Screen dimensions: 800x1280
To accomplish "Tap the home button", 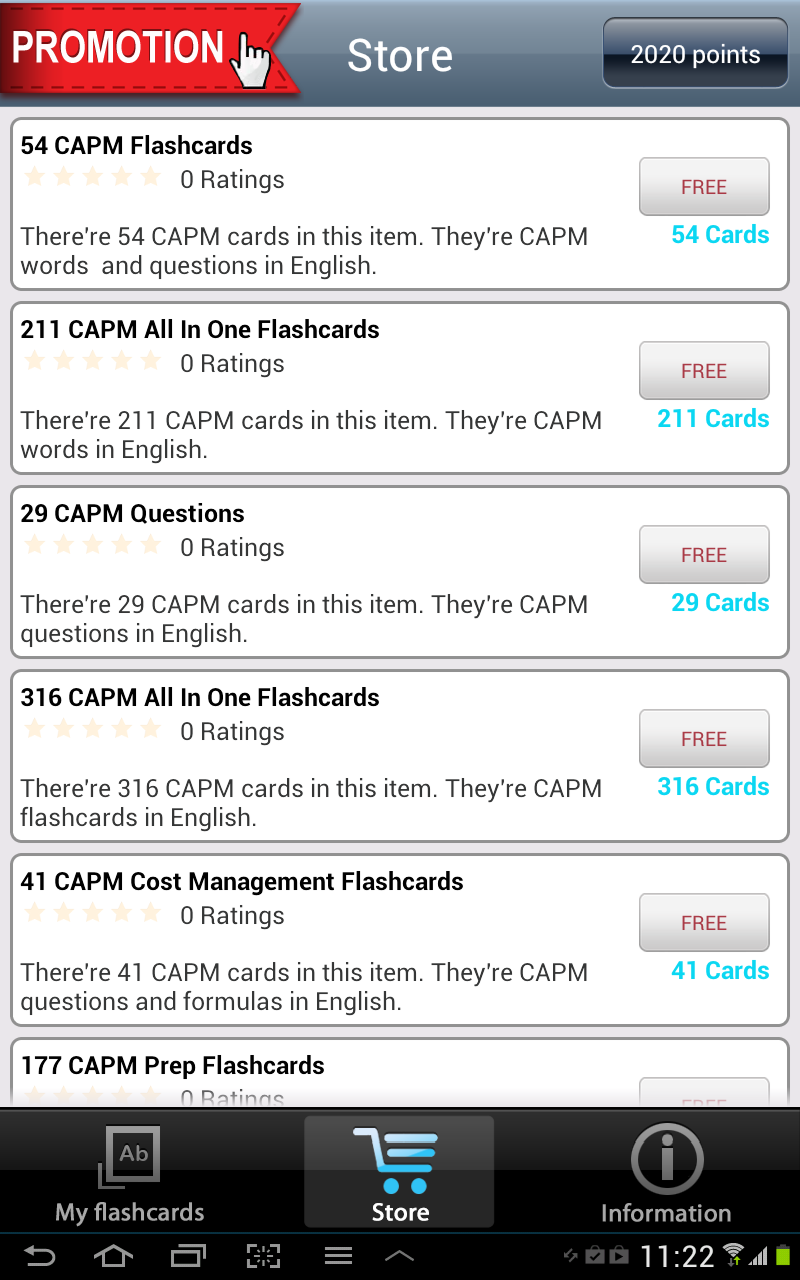I will coord(114,1255).
